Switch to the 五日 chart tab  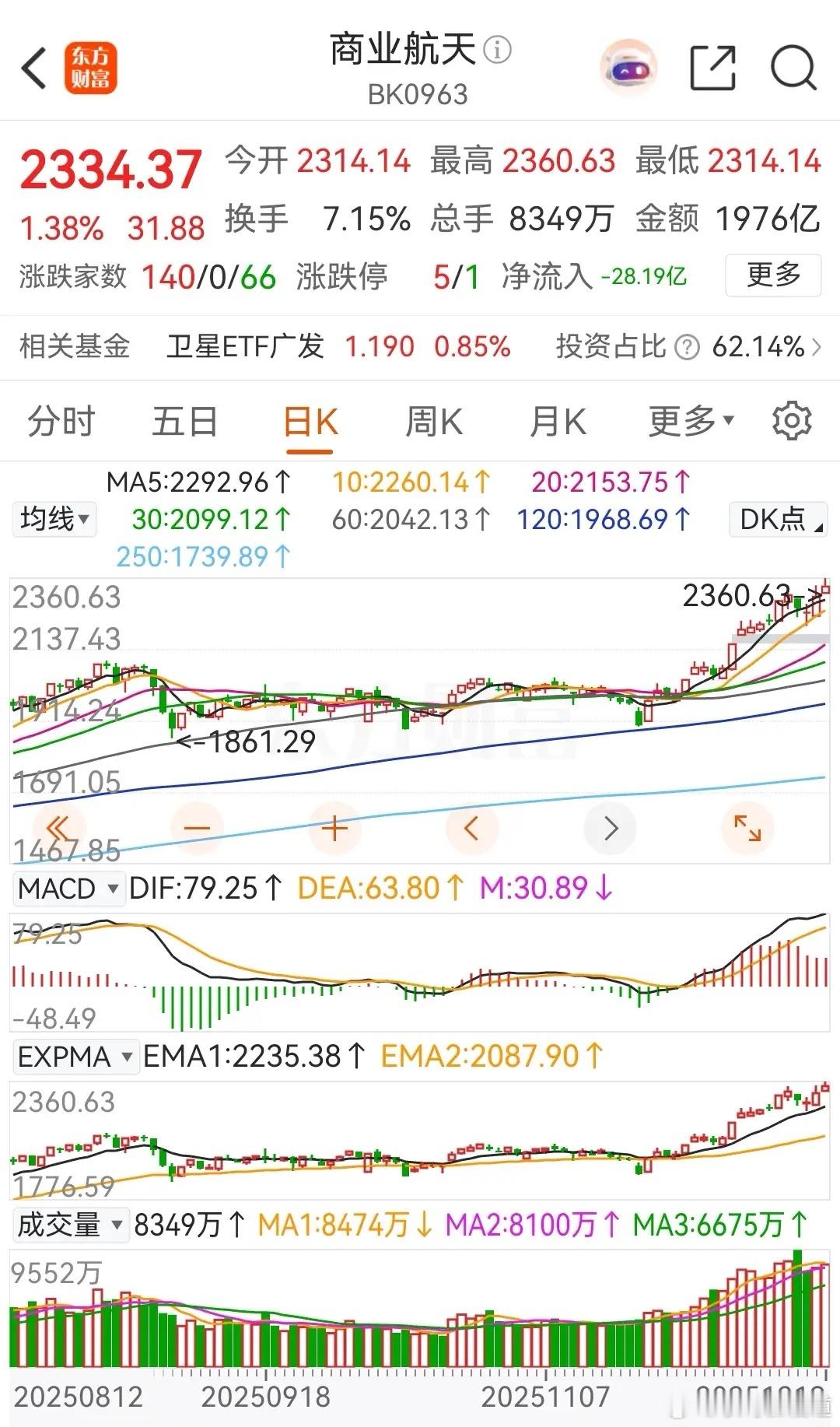tap(184, 422)
